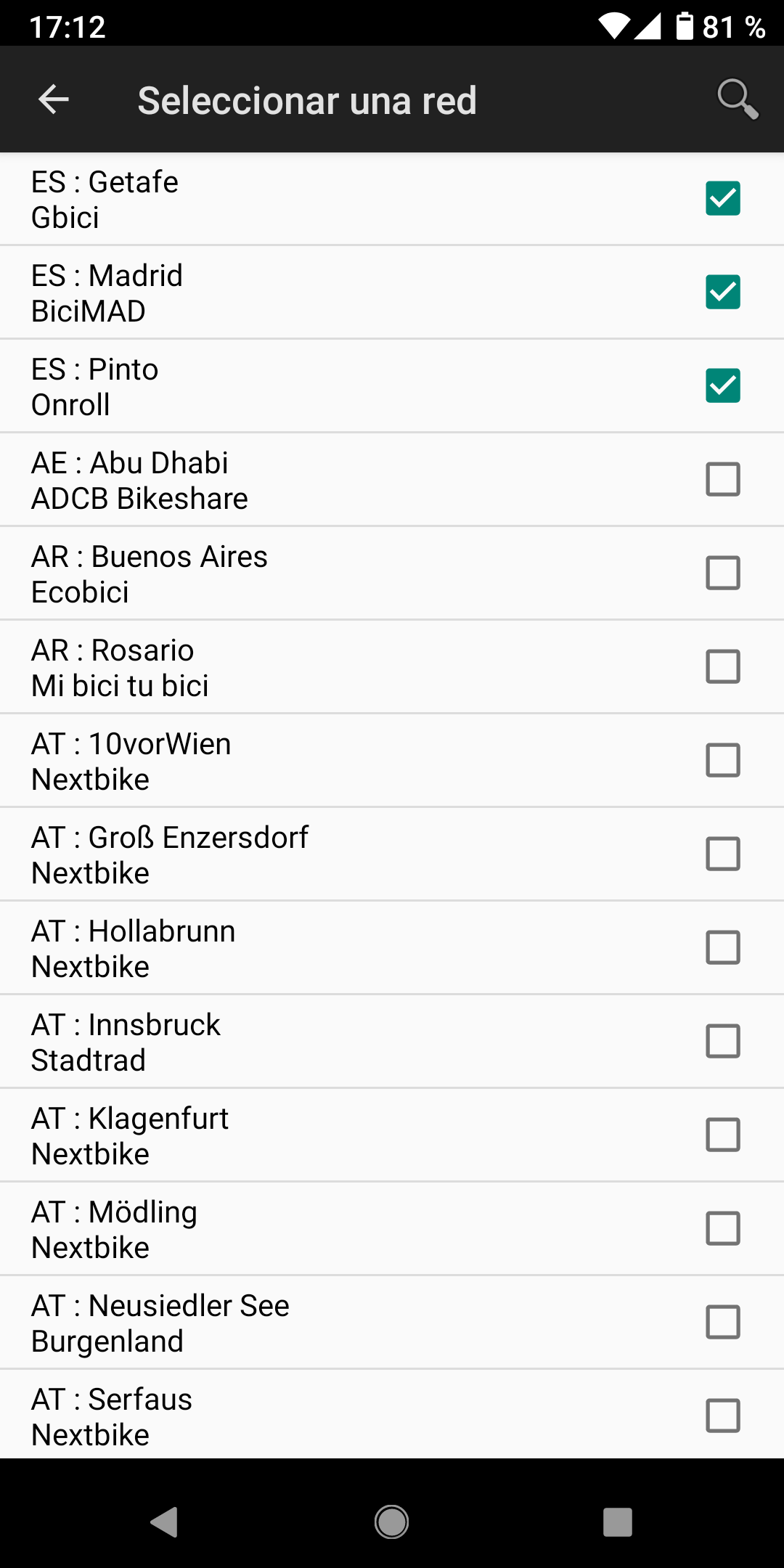Select the Abu Dhabi ADCB Bikeshare network
The height and width of the screenshot is (1568, 784).
pos(722,479)
